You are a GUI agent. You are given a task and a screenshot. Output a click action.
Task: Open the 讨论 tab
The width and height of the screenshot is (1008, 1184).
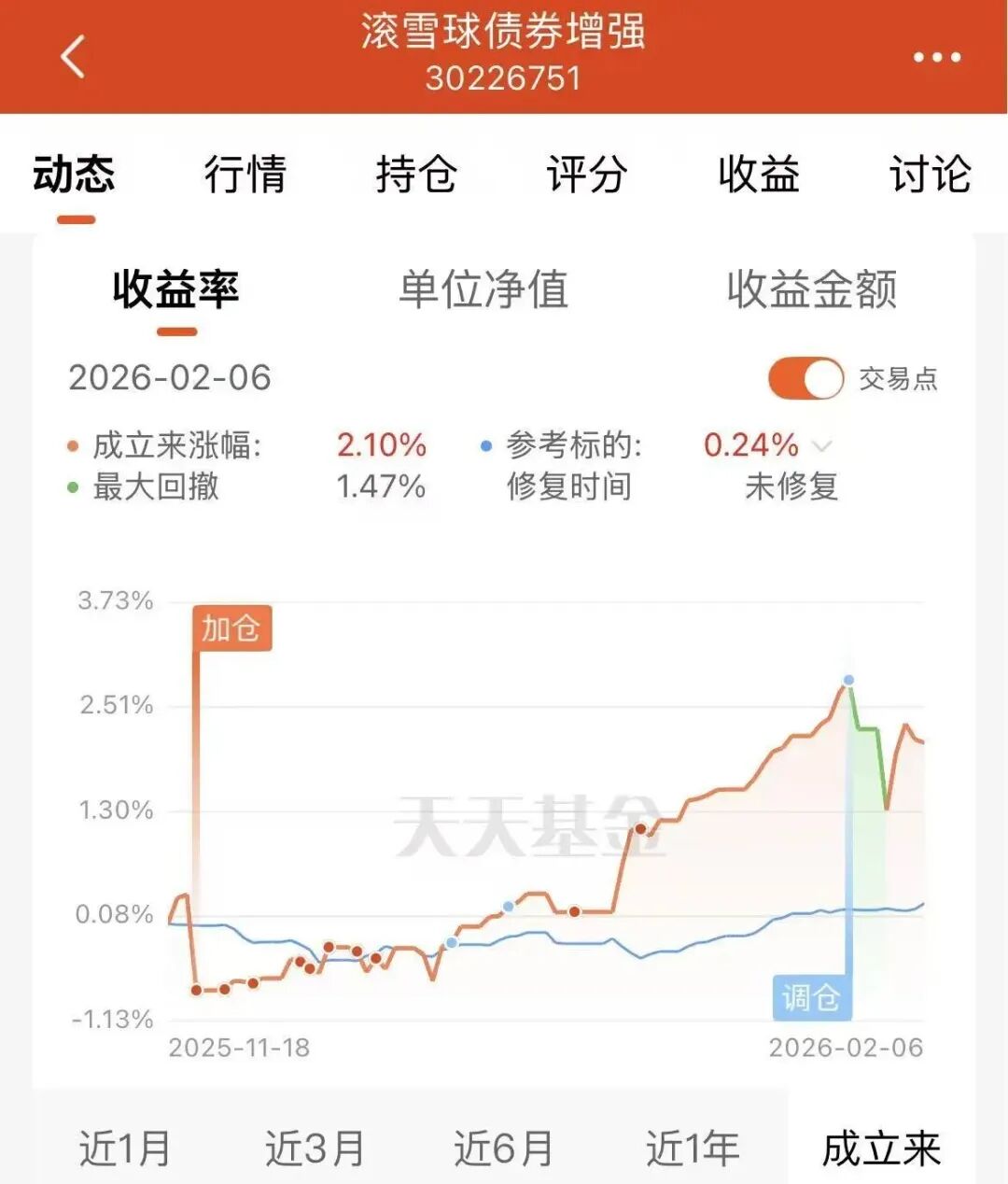coord(930,175)
